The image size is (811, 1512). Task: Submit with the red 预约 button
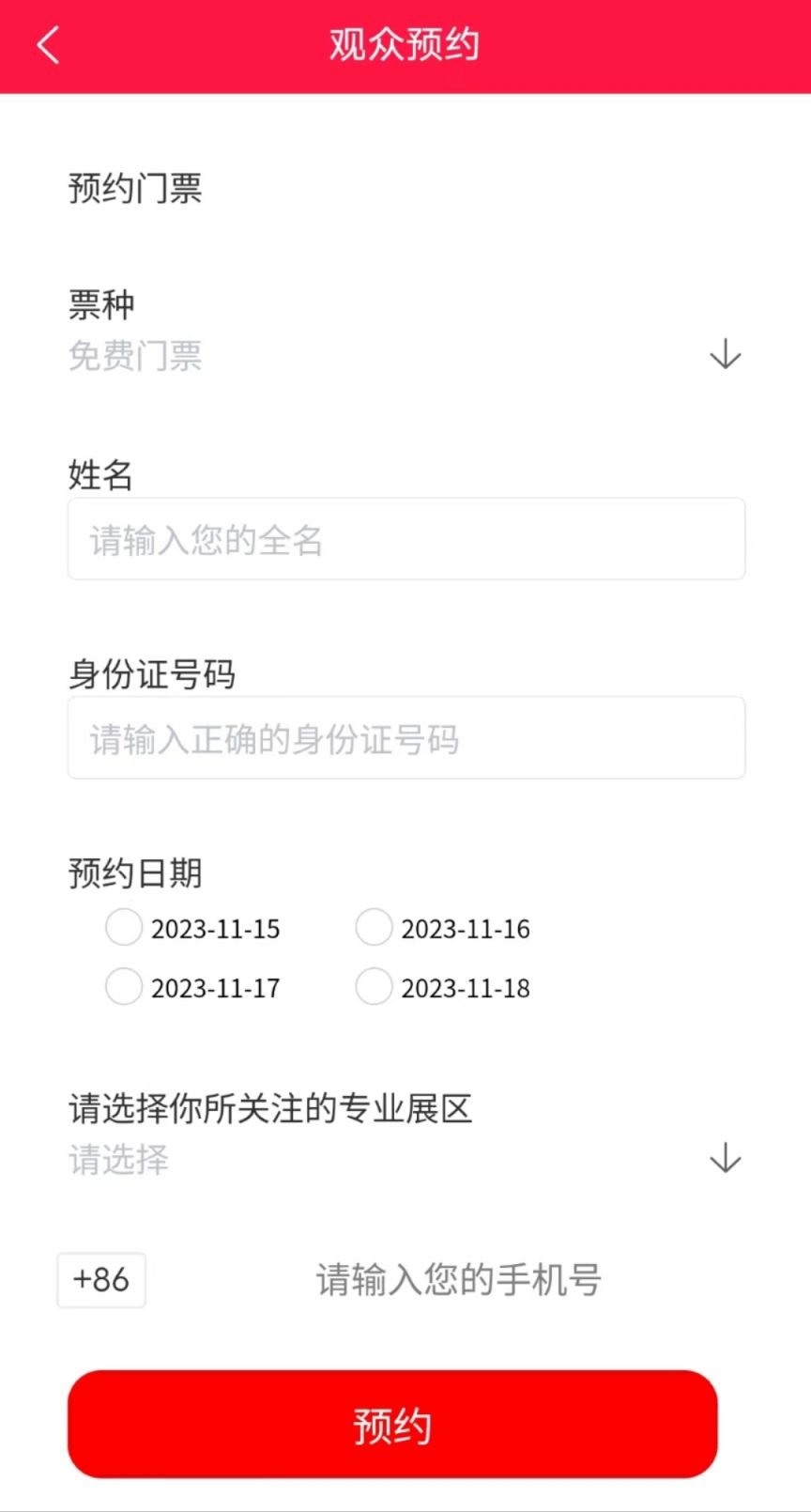pos(392,1425)
